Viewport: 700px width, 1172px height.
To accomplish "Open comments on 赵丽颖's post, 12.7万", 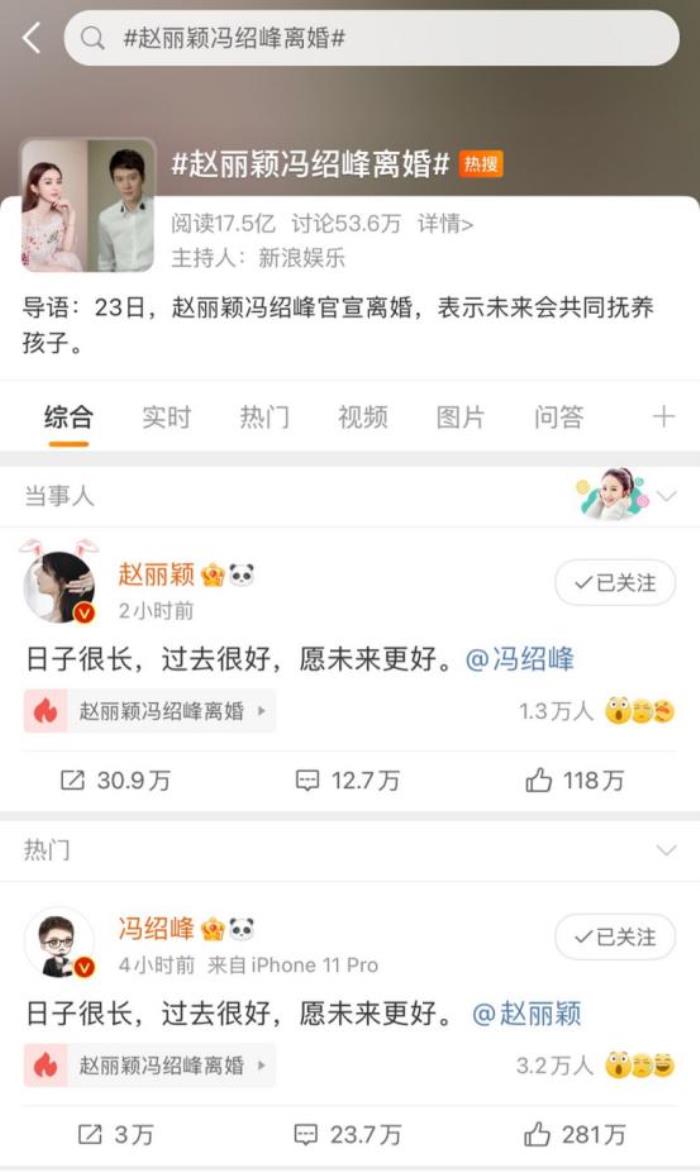I will [x=348, y=781].
